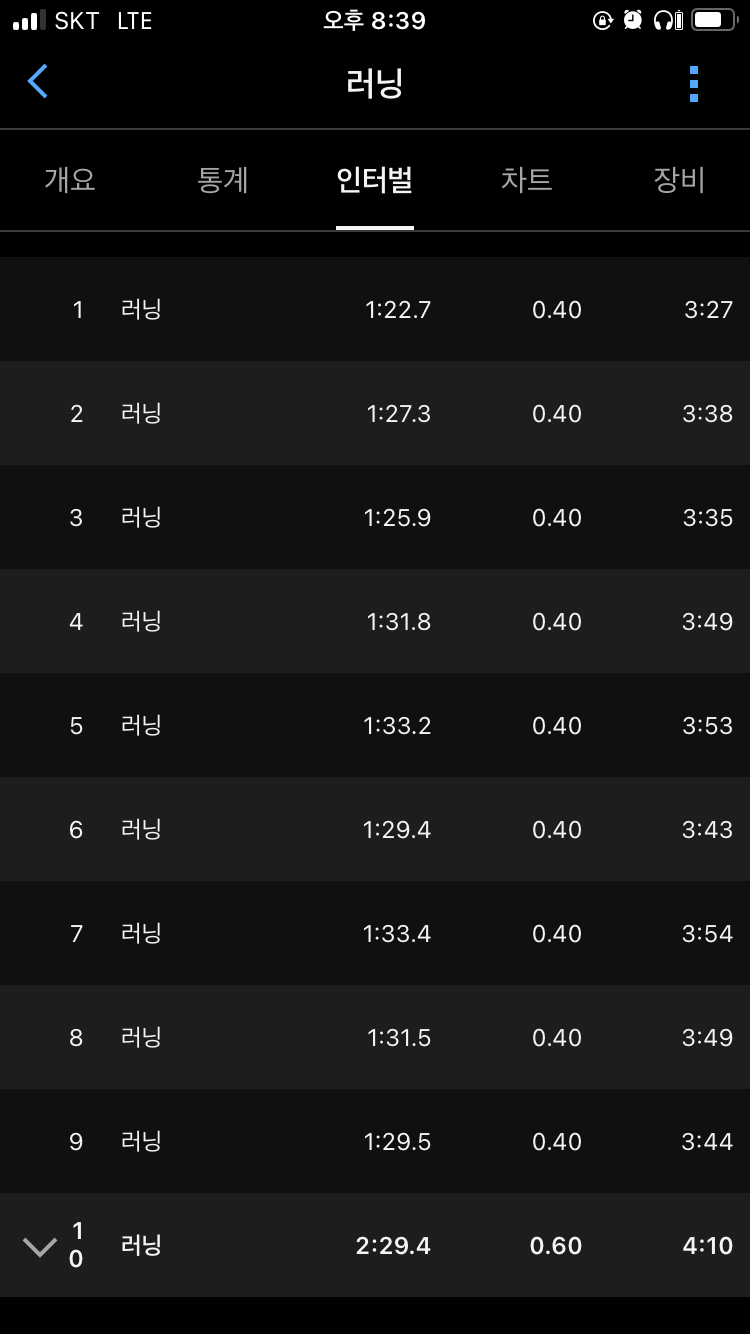Switch to the 개요 tab
This screenshot has height=1334, width=750.
coord(70,180)
